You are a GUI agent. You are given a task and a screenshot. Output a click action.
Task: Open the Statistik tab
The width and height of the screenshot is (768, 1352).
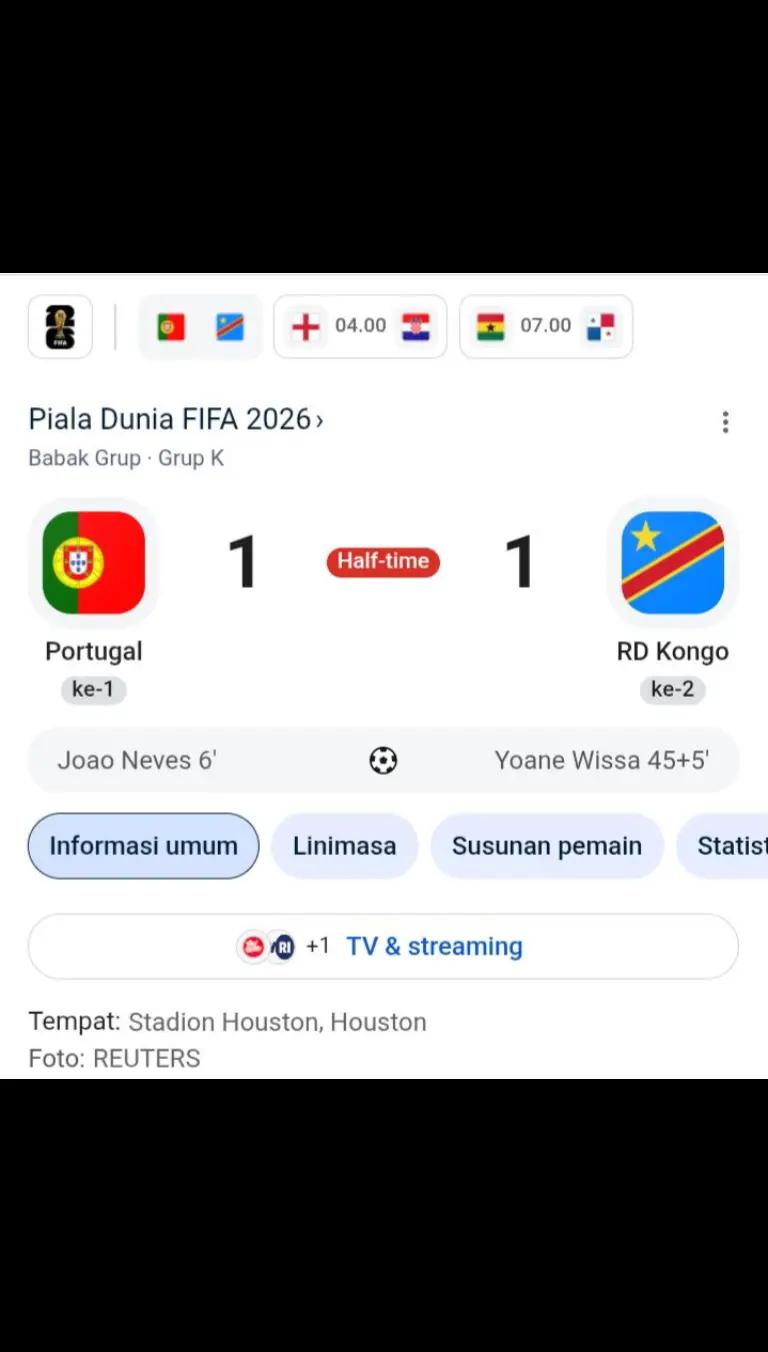(x=722, y=846)
